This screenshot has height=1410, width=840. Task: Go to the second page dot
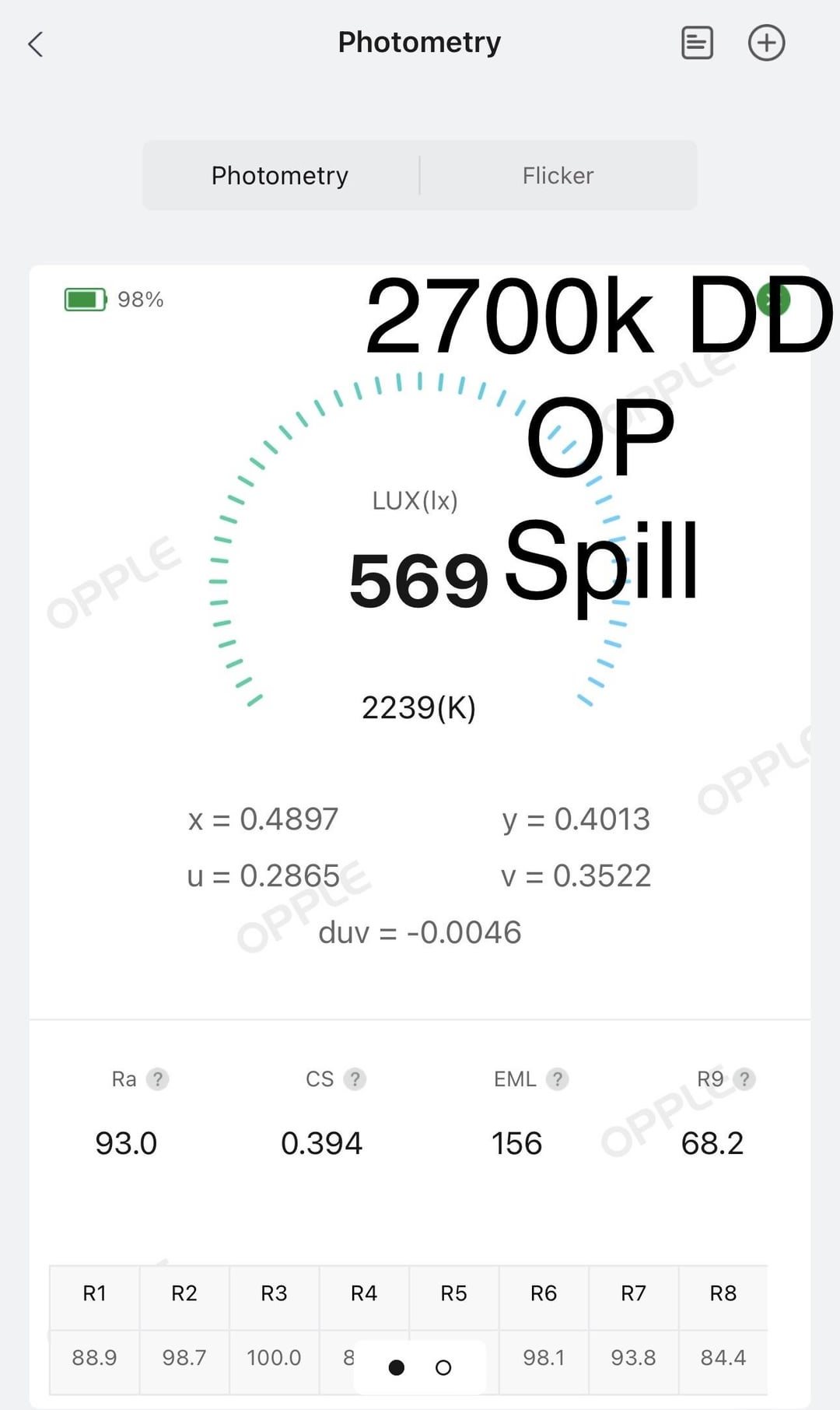click(x=443, y=1367)
